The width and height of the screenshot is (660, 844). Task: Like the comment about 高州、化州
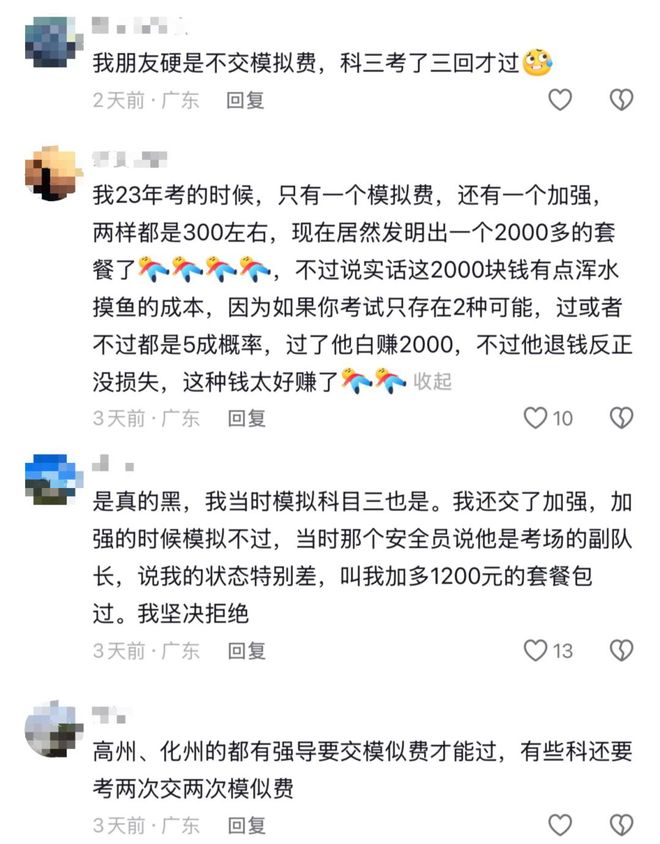click(560, 825)
